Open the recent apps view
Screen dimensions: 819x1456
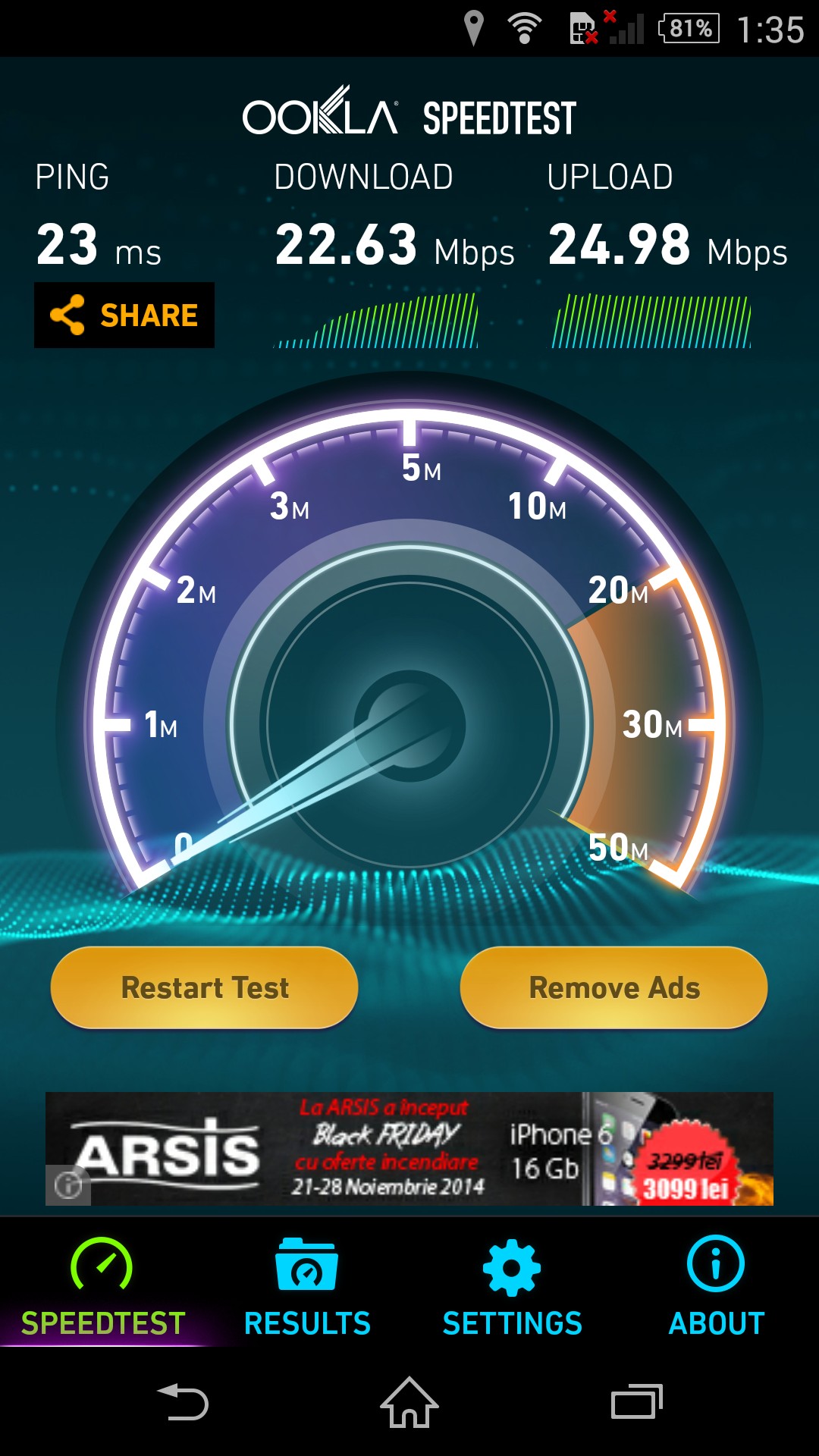636,1401
